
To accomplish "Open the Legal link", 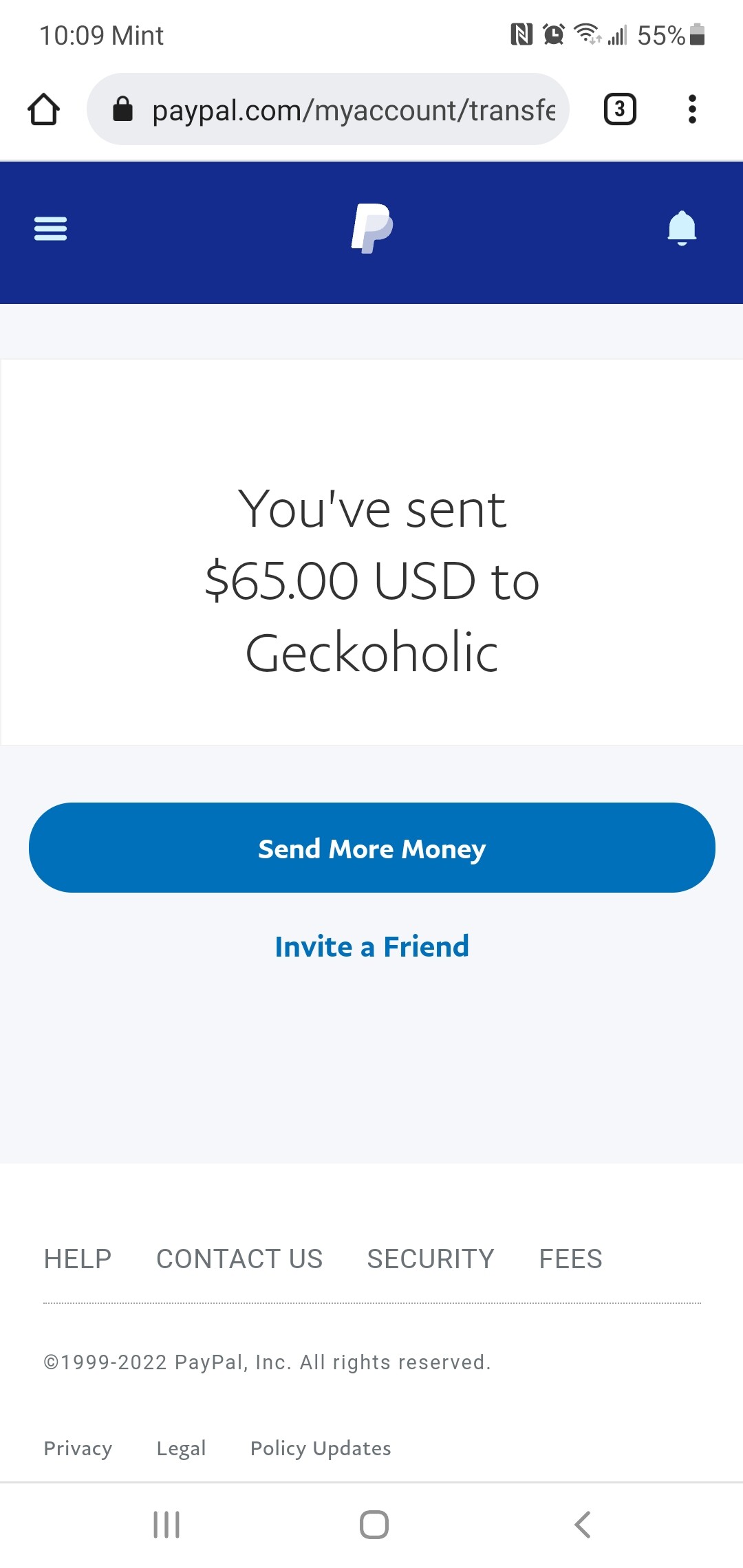I will point(181,1448).
